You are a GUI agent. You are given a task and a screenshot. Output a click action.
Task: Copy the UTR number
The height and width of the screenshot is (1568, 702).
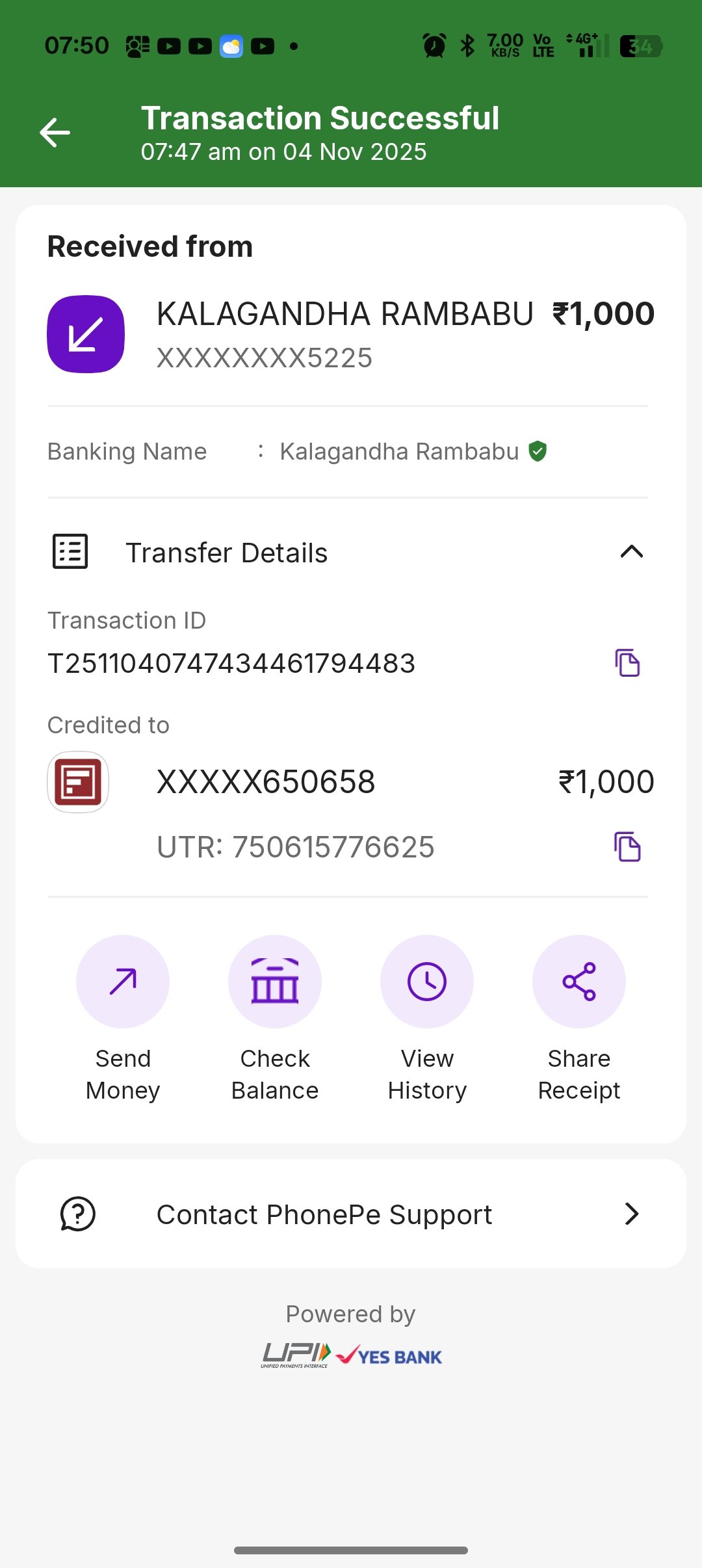coord(627,846)
